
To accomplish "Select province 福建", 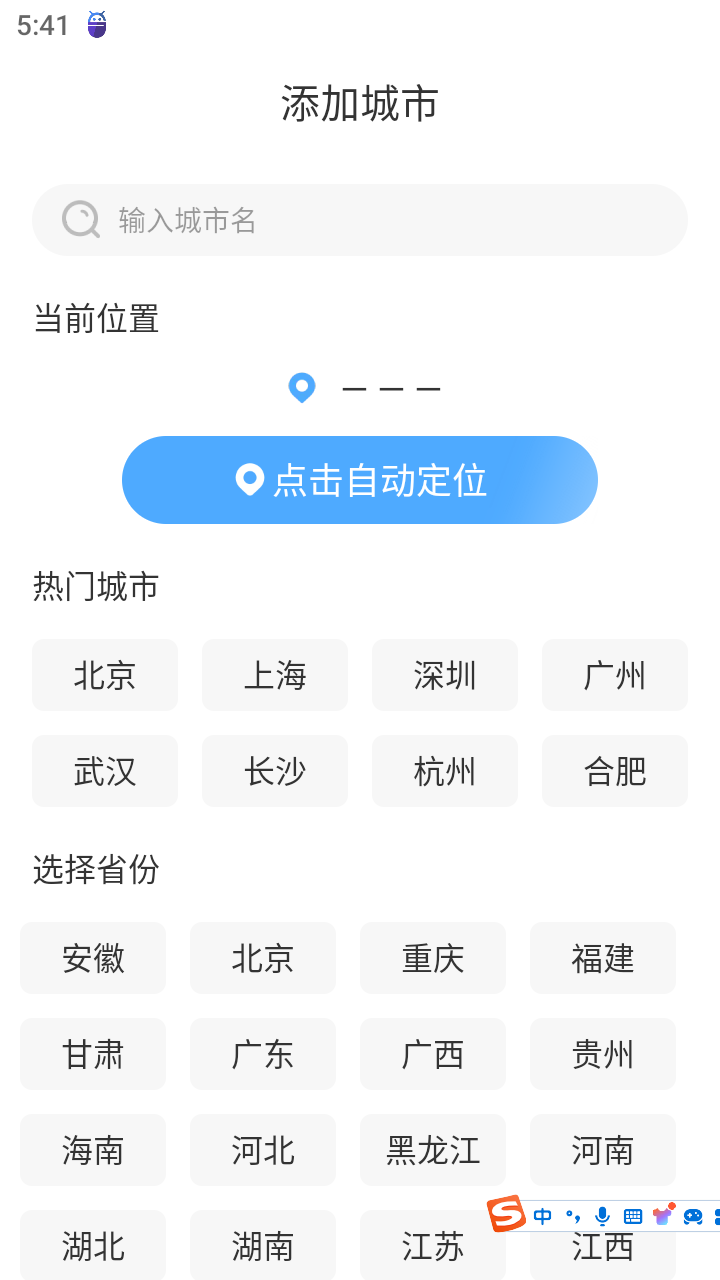I will [x=603, y=958].
